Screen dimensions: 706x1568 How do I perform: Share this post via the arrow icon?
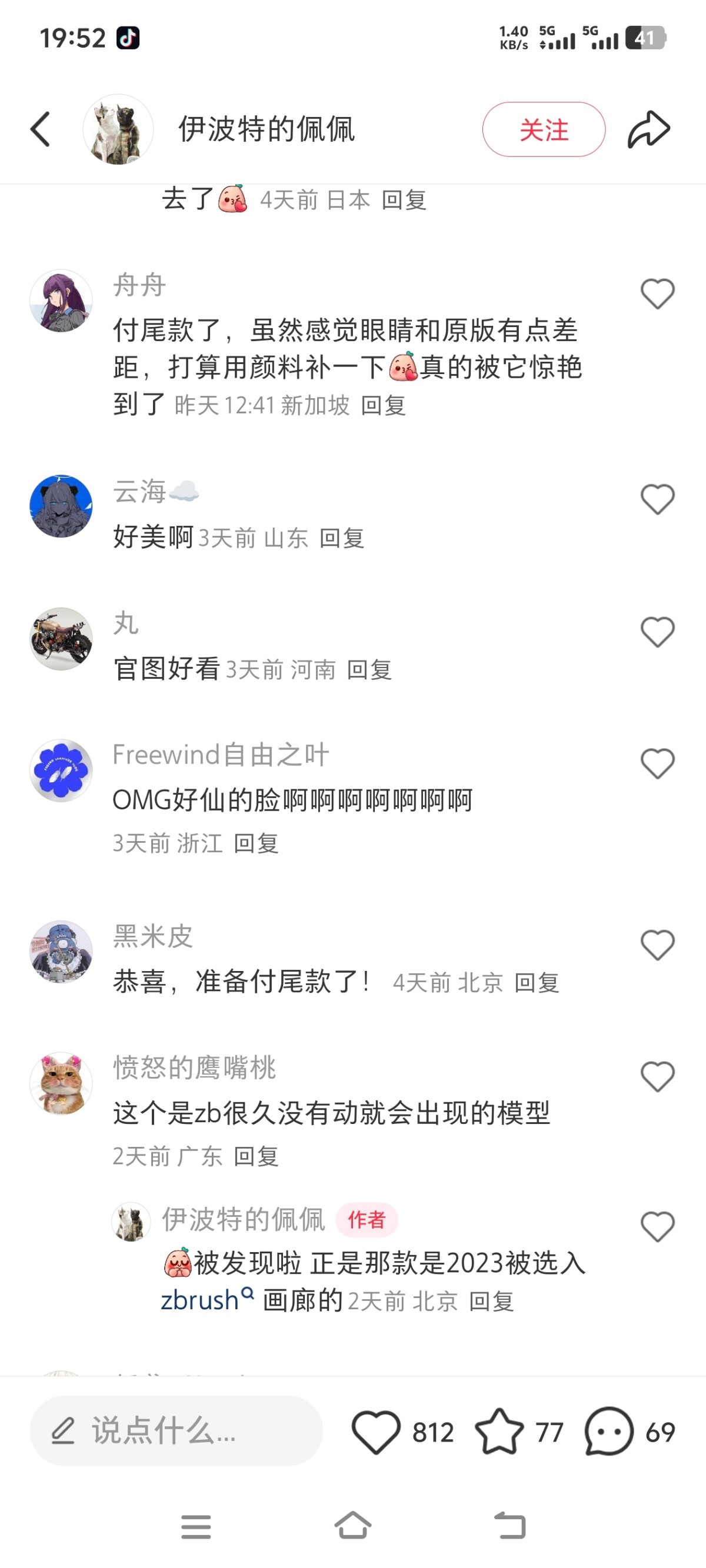649,129
